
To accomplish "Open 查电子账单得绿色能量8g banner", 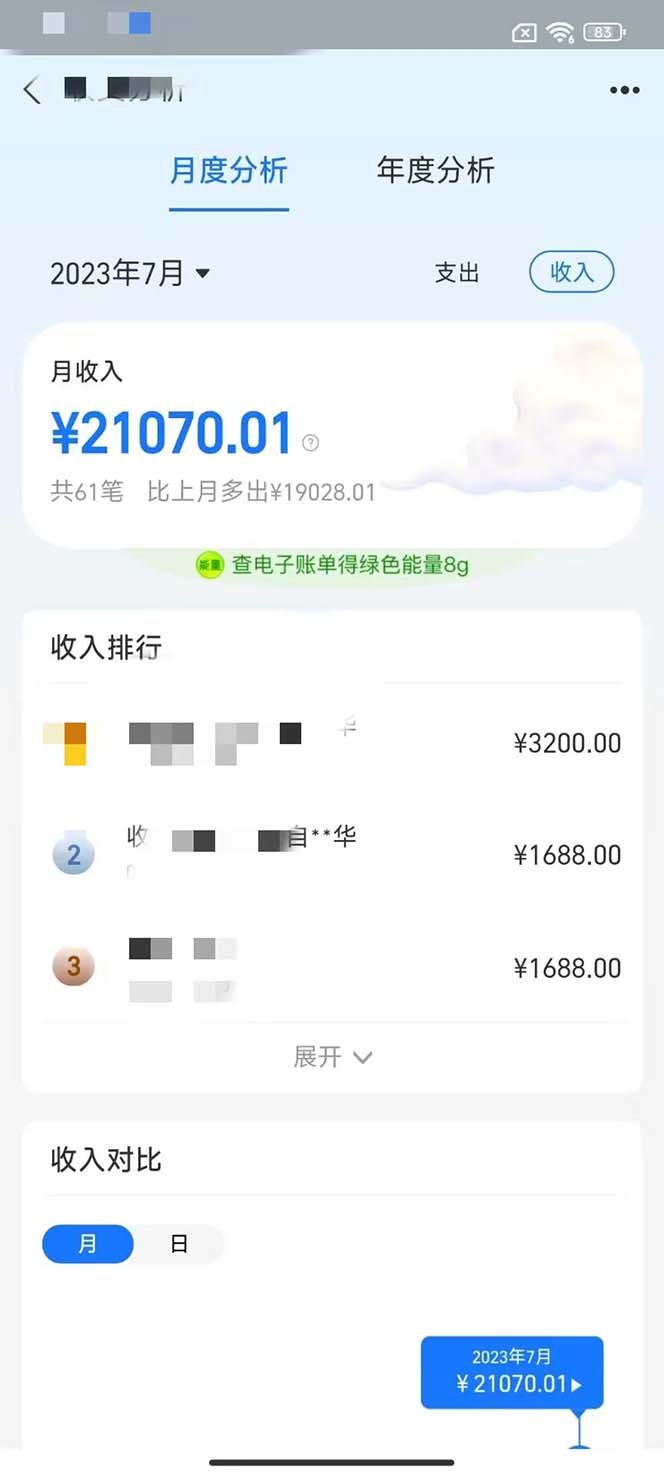I will click(333, 565).
